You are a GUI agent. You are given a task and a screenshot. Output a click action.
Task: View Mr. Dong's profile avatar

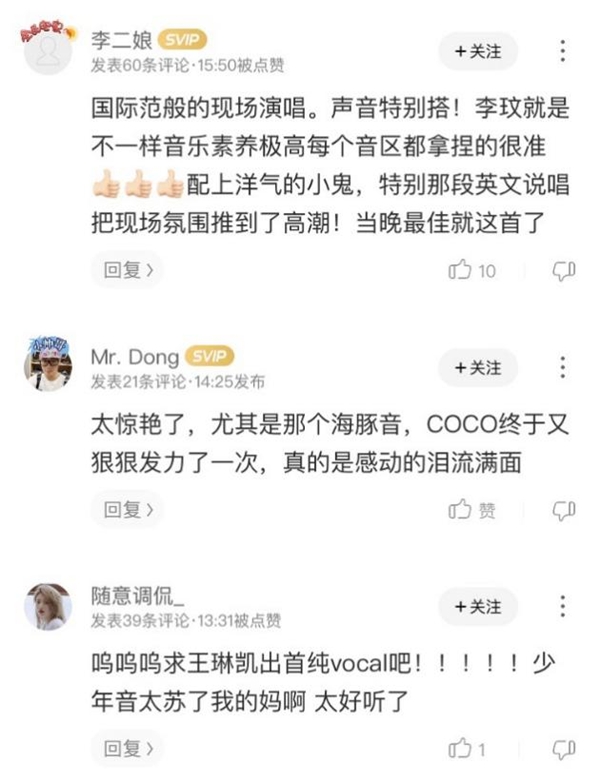[x=47, y=366]
